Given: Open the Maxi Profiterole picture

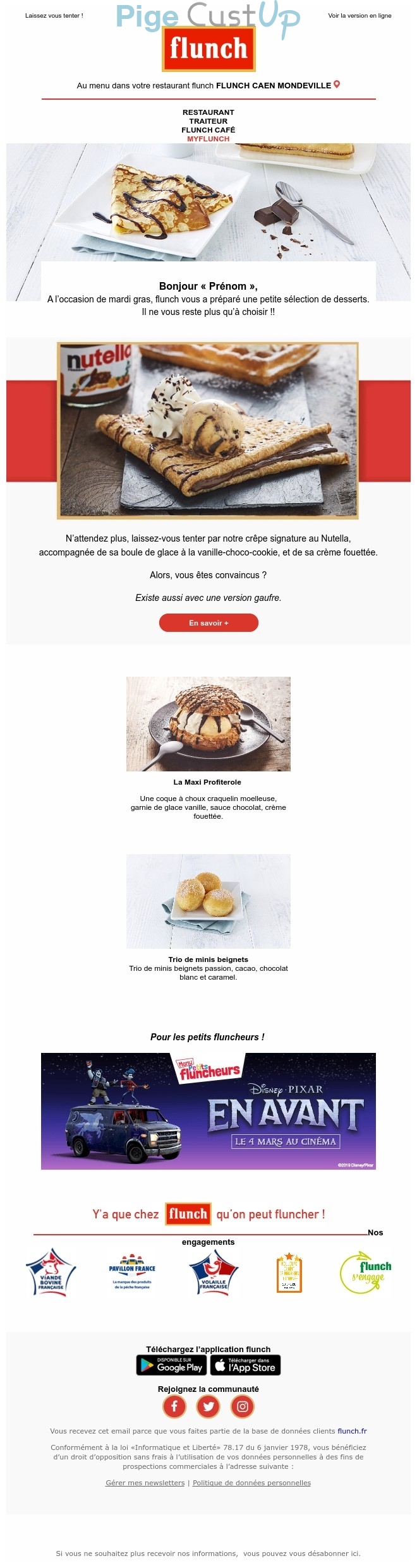Looking at the screenshot, I should tap(208, 723).
